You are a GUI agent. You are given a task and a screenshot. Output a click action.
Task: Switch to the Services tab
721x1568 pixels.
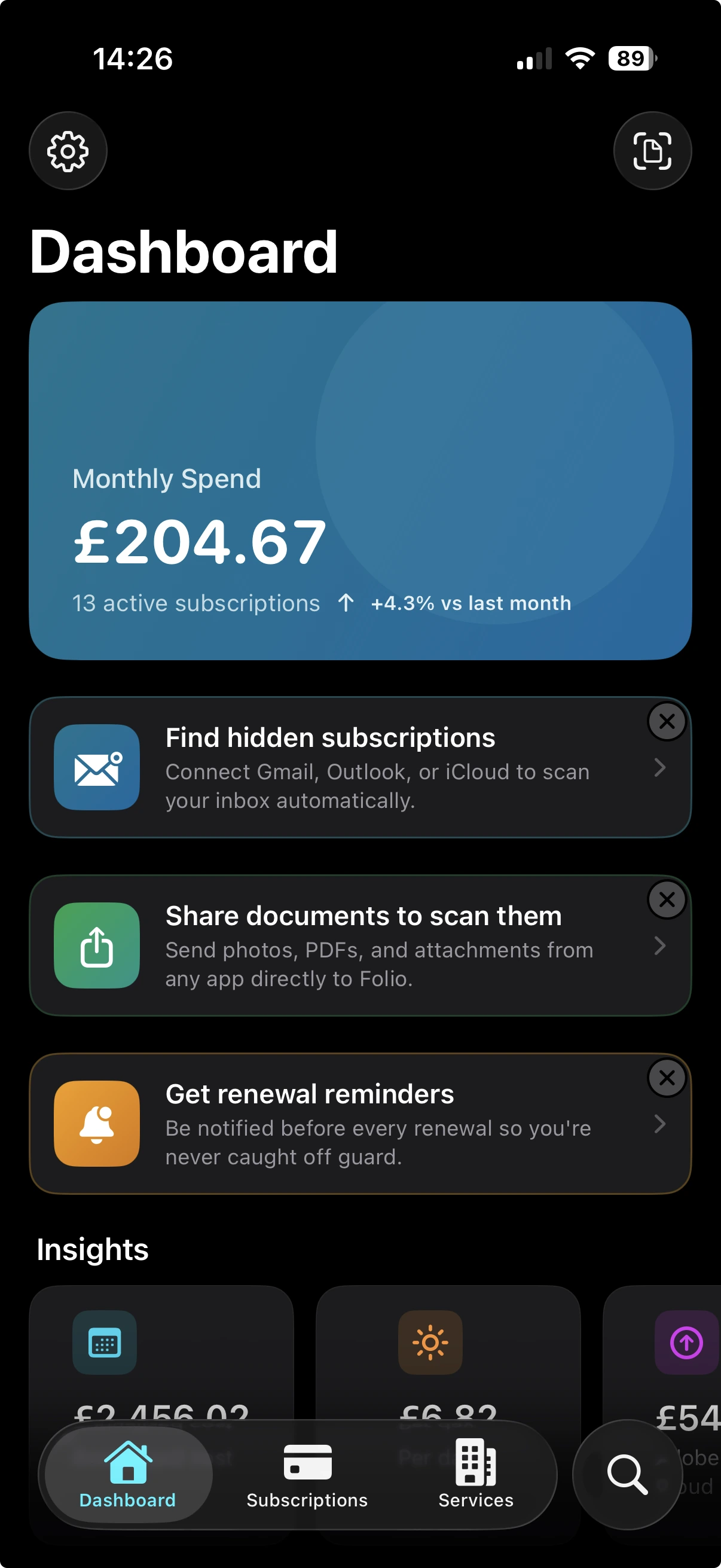click(476, 1474)
